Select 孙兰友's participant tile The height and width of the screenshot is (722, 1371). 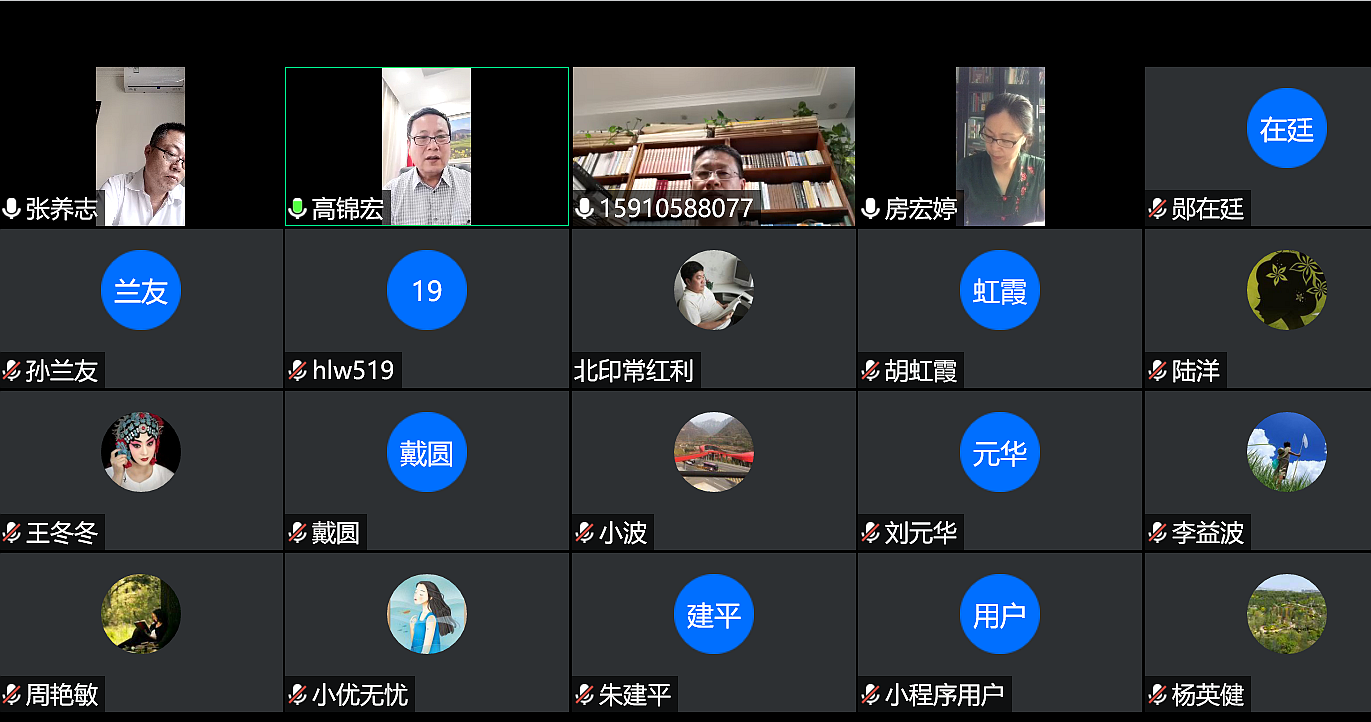[x=140, y=308]
